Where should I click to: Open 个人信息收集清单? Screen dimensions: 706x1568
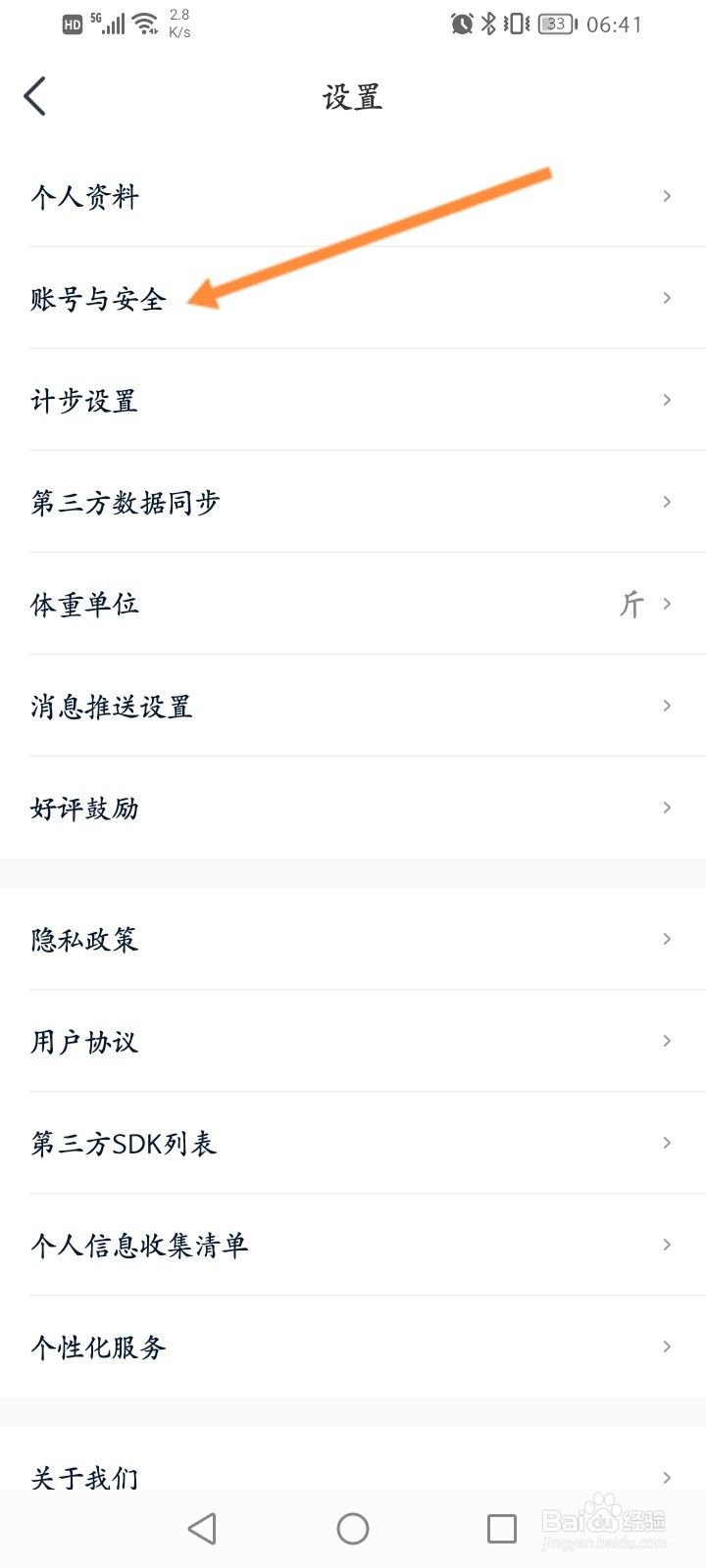click(353, 1245)
